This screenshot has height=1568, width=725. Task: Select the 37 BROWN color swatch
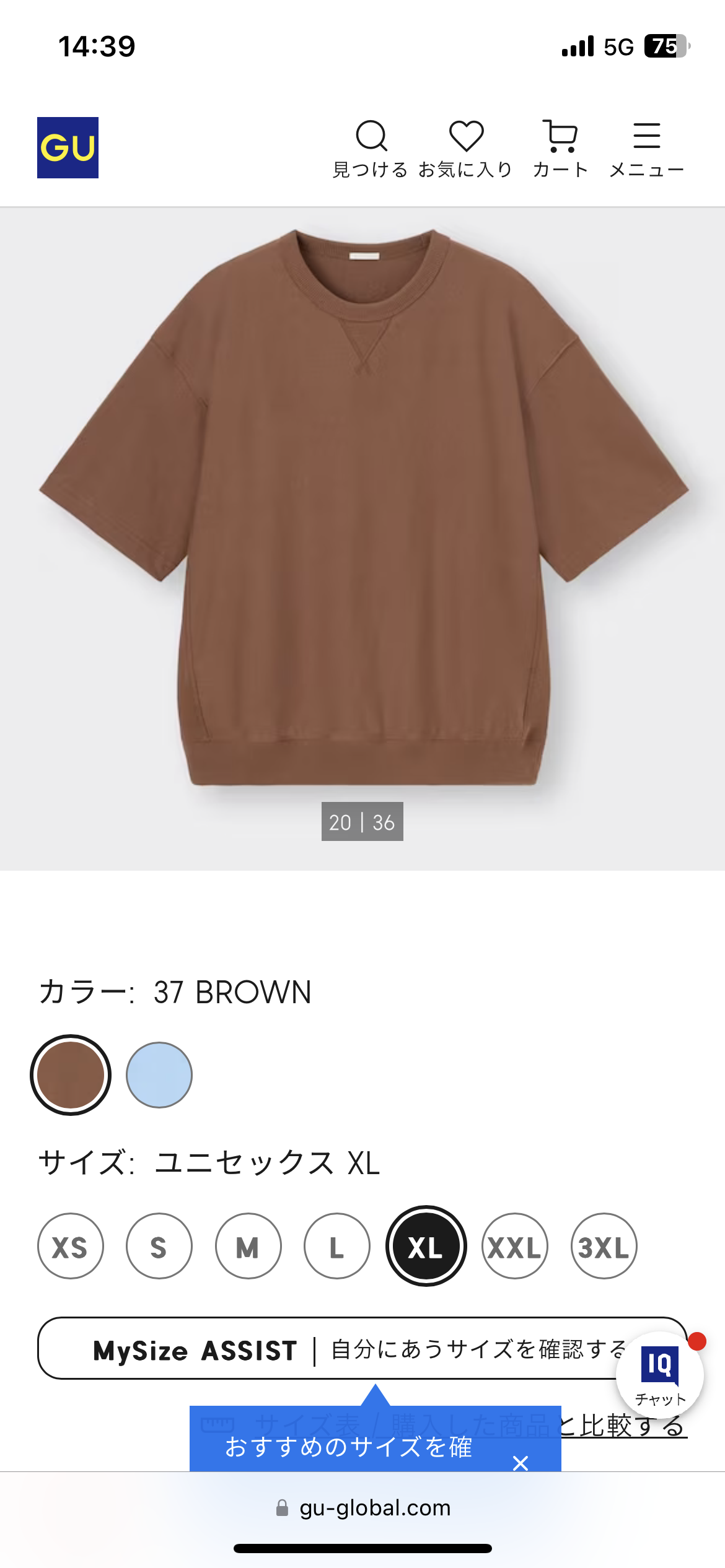pos(71,1075)
